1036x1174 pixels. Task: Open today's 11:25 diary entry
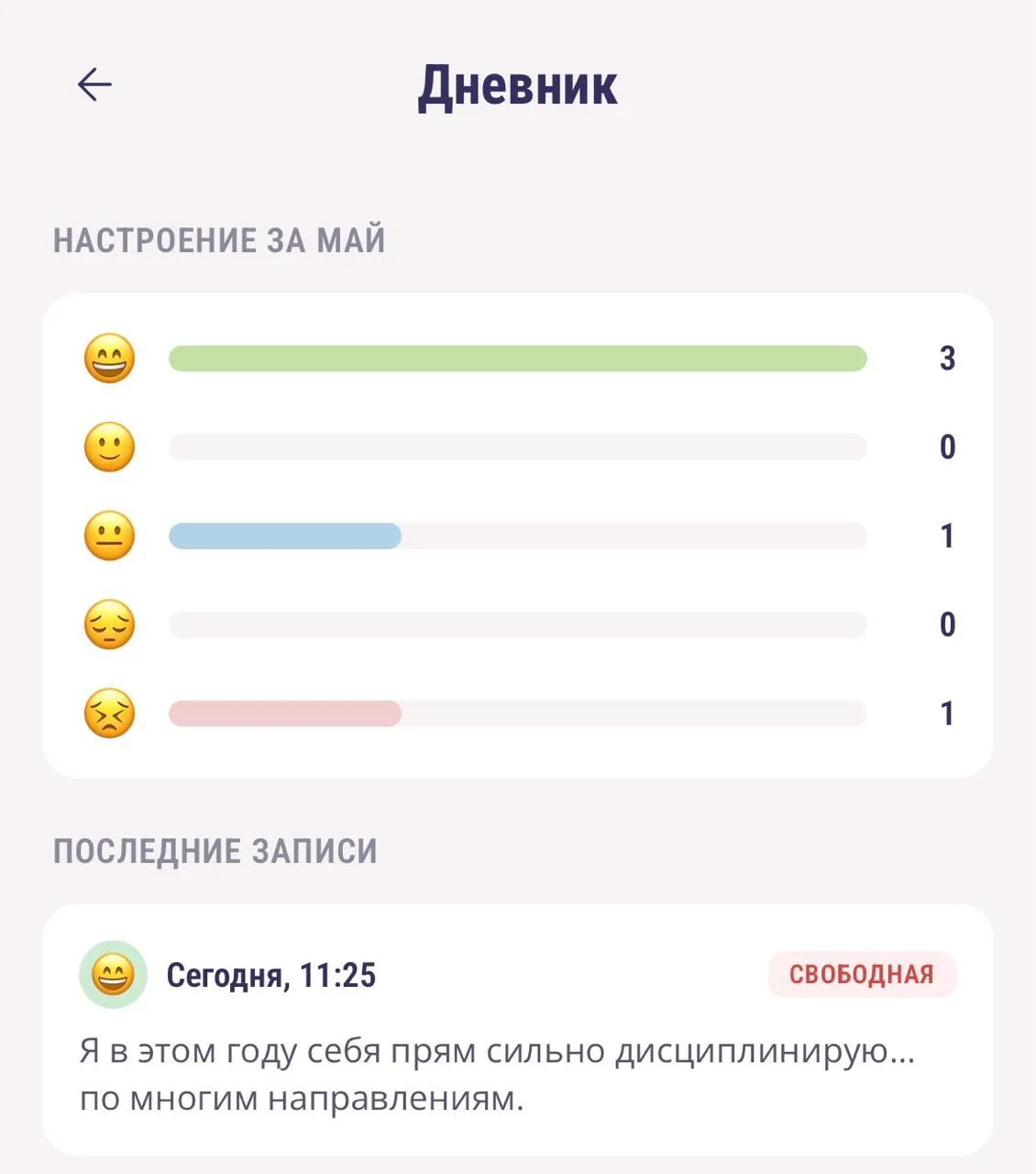pyautogui.click(x=518, y=1030)
